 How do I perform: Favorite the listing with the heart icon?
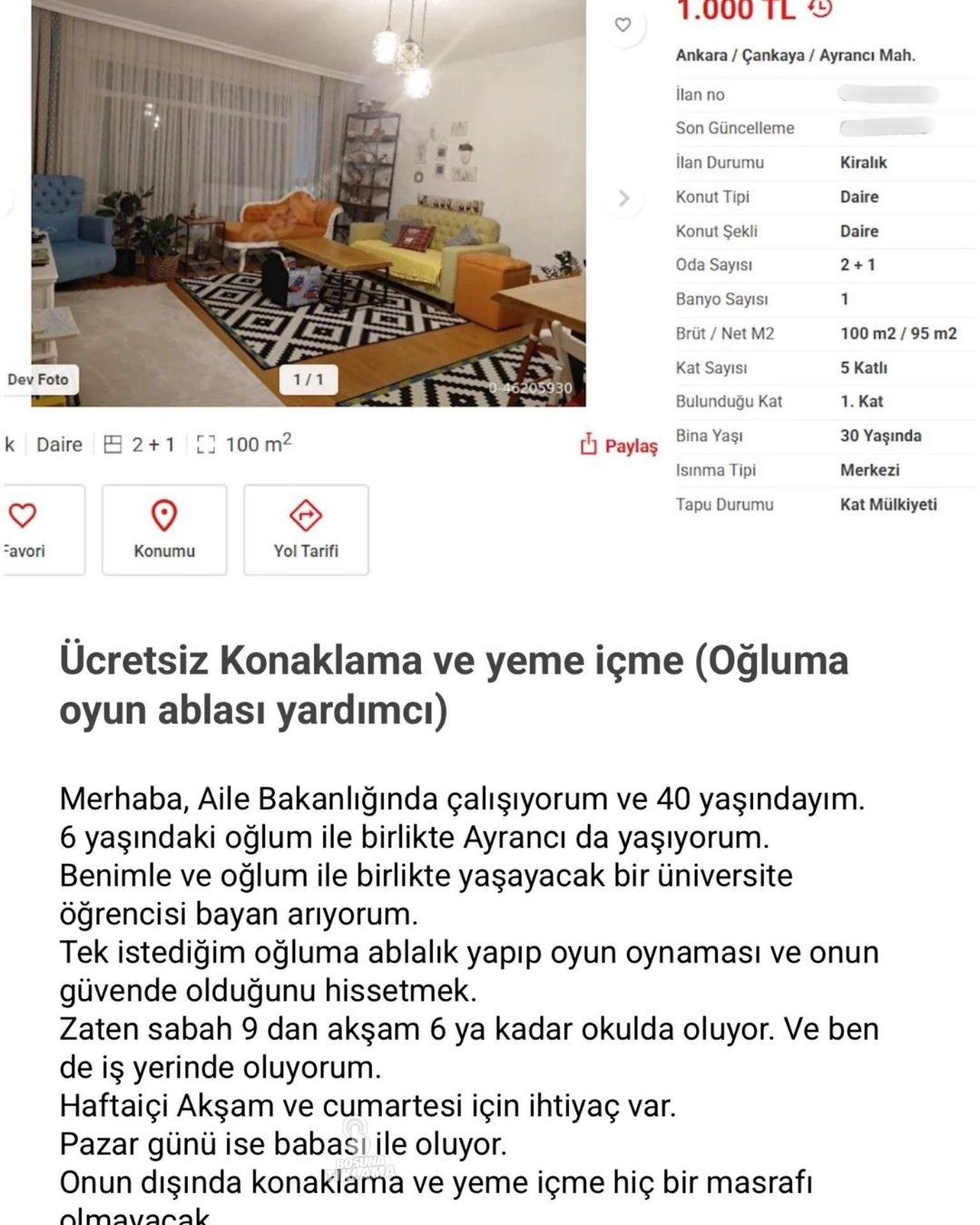(623, 25)
